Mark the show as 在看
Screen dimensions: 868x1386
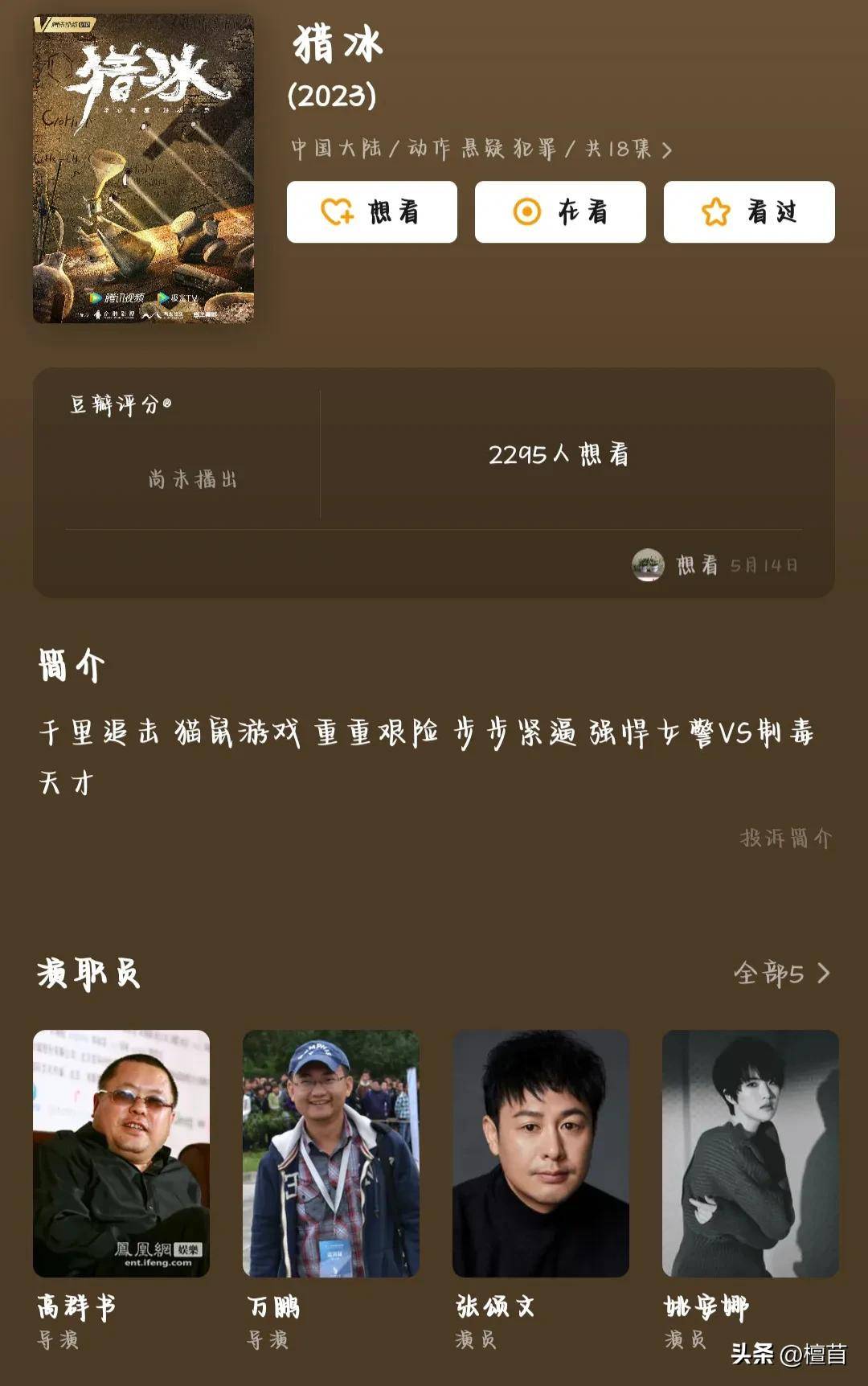click(560, 212)
